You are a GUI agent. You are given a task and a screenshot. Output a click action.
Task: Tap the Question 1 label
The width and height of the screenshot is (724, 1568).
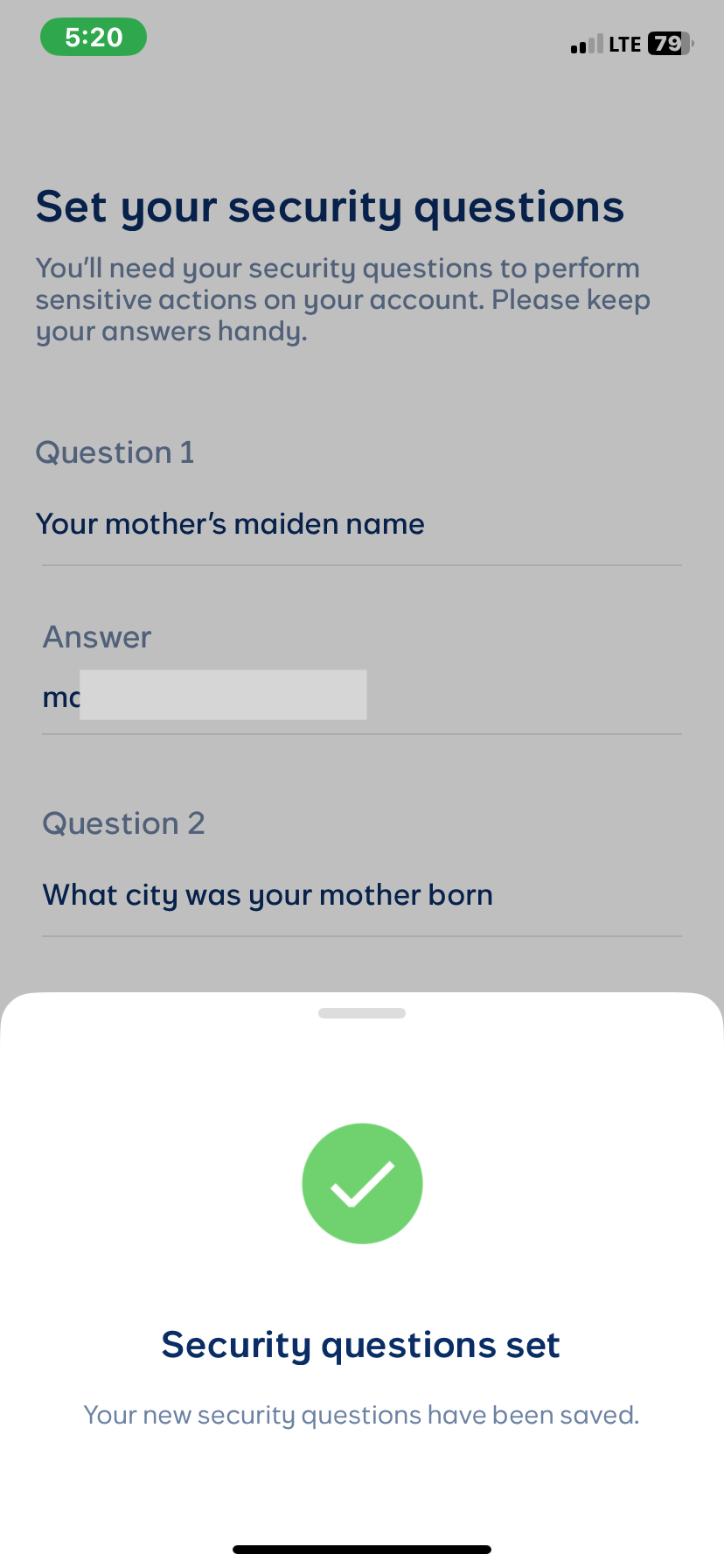pyautogui.click(x=115, y=453)
